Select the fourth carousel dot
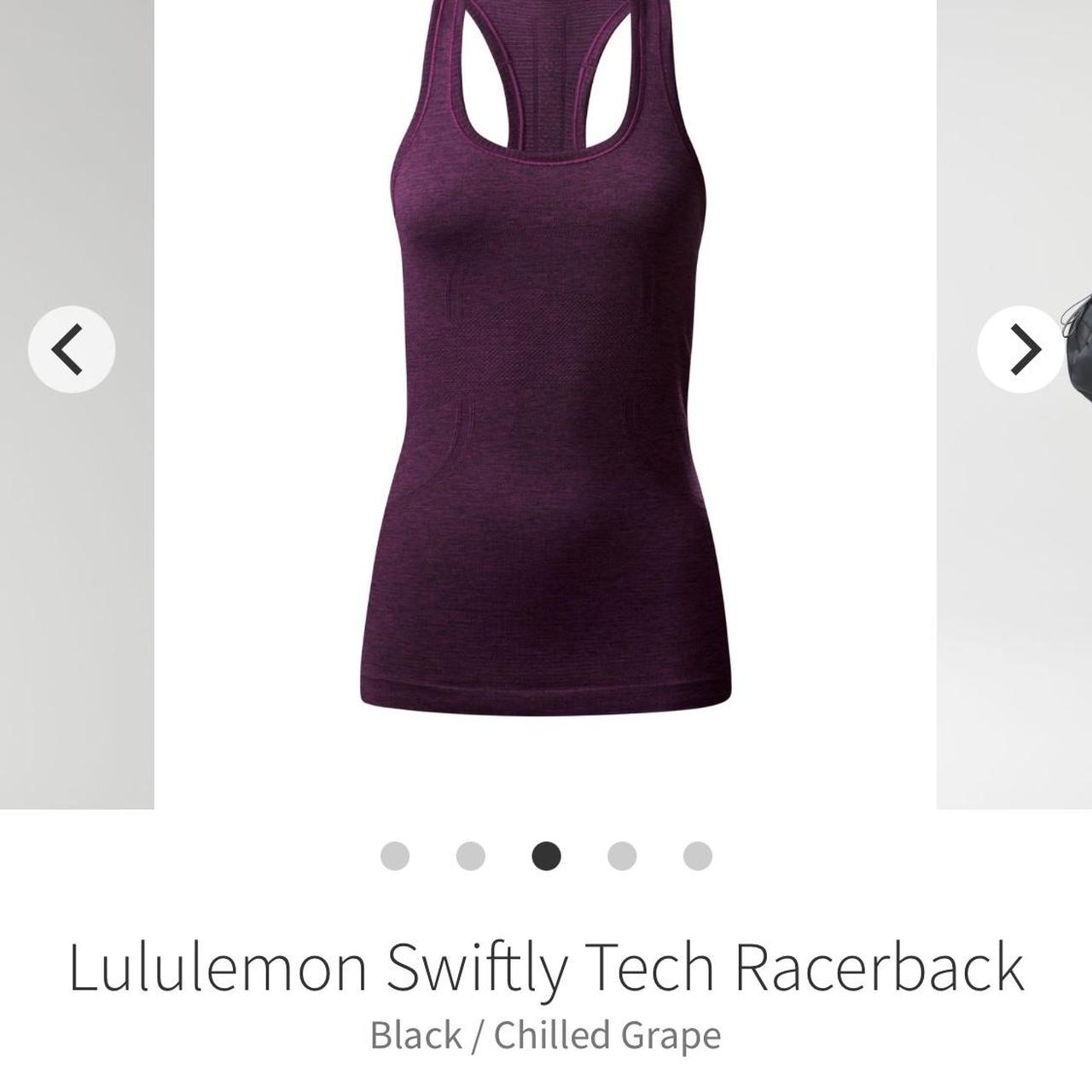Screen dimensions: 1092x1092 pyautogui.click(x=622, y=856)
